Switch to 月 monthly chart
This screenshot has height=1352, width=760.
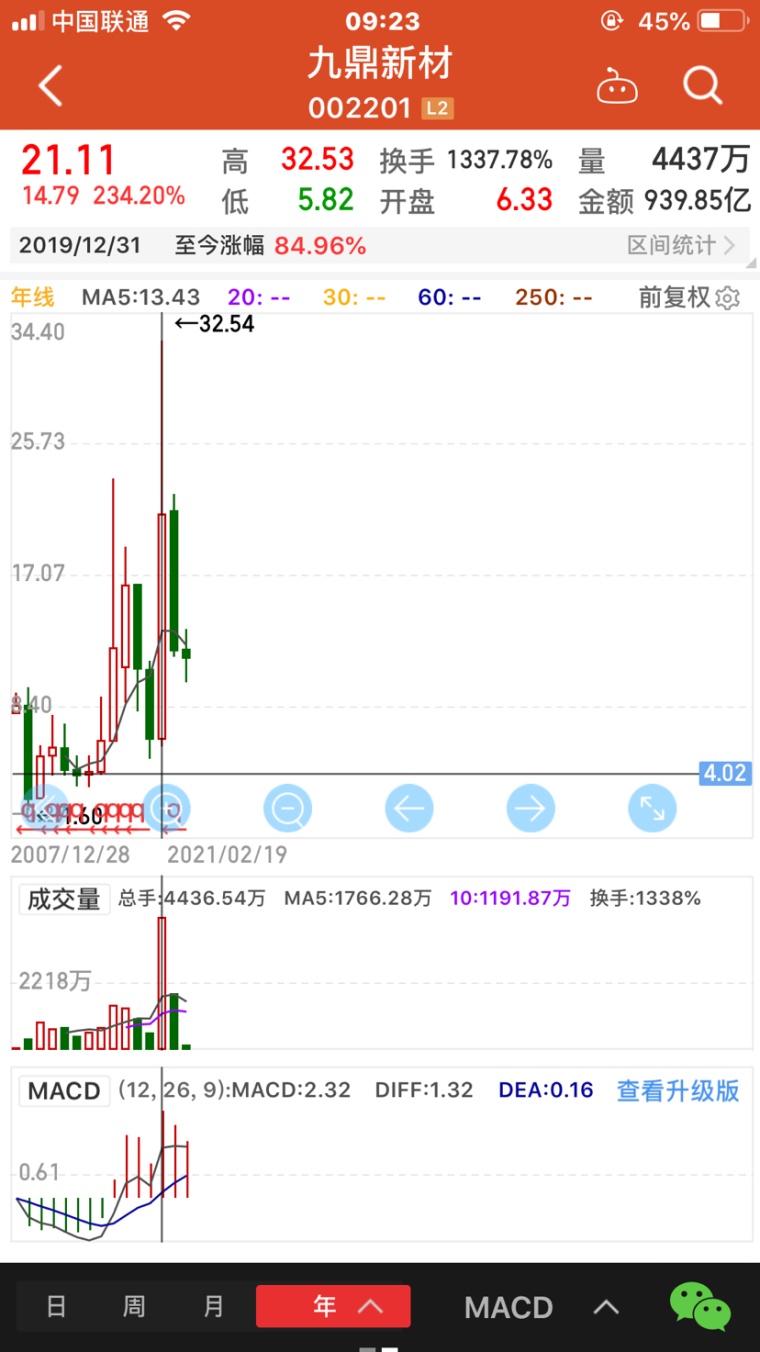pyautogui.click(x=214, y=1306)
